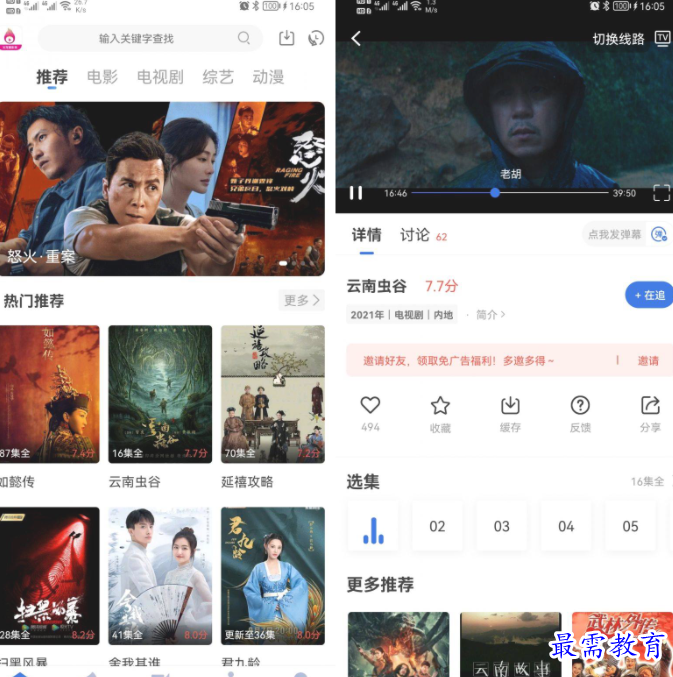Enter fullscreen video mode

[x=661, y=193]
